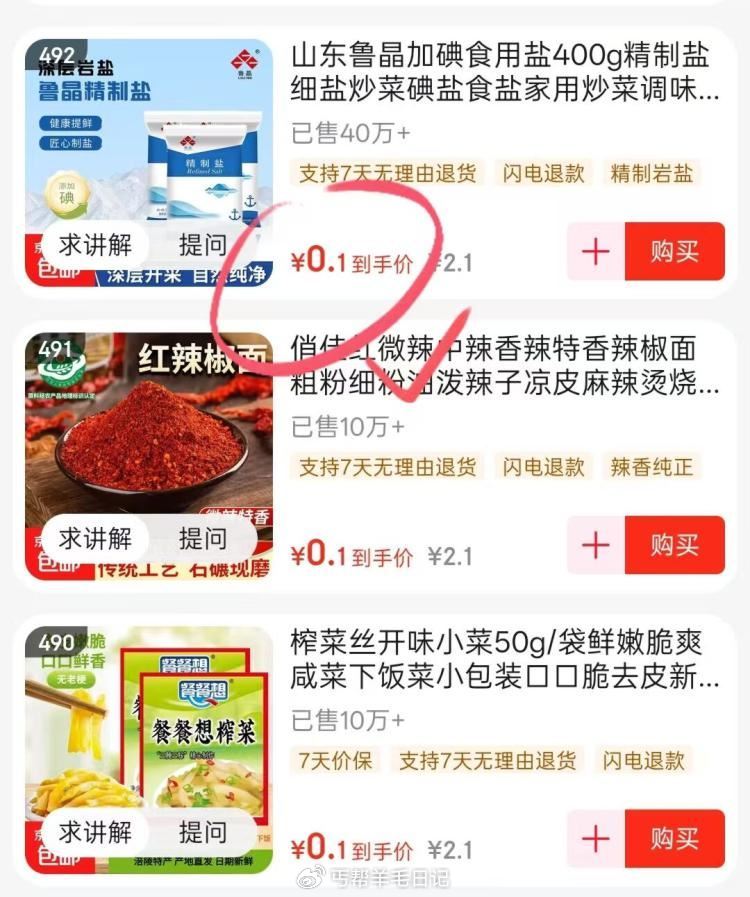Click 购买 on the chili powder listing
Viewport: 750px width, 897px height.
[675, 545]
